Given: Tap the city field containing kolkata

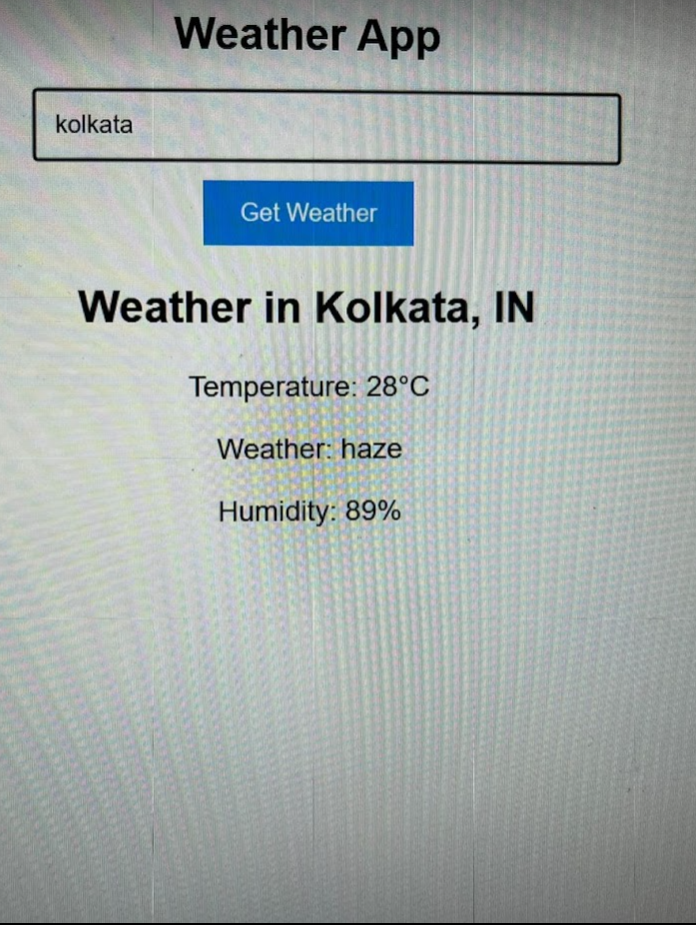Looking at the screenshot, I should (x=326, y=127).
